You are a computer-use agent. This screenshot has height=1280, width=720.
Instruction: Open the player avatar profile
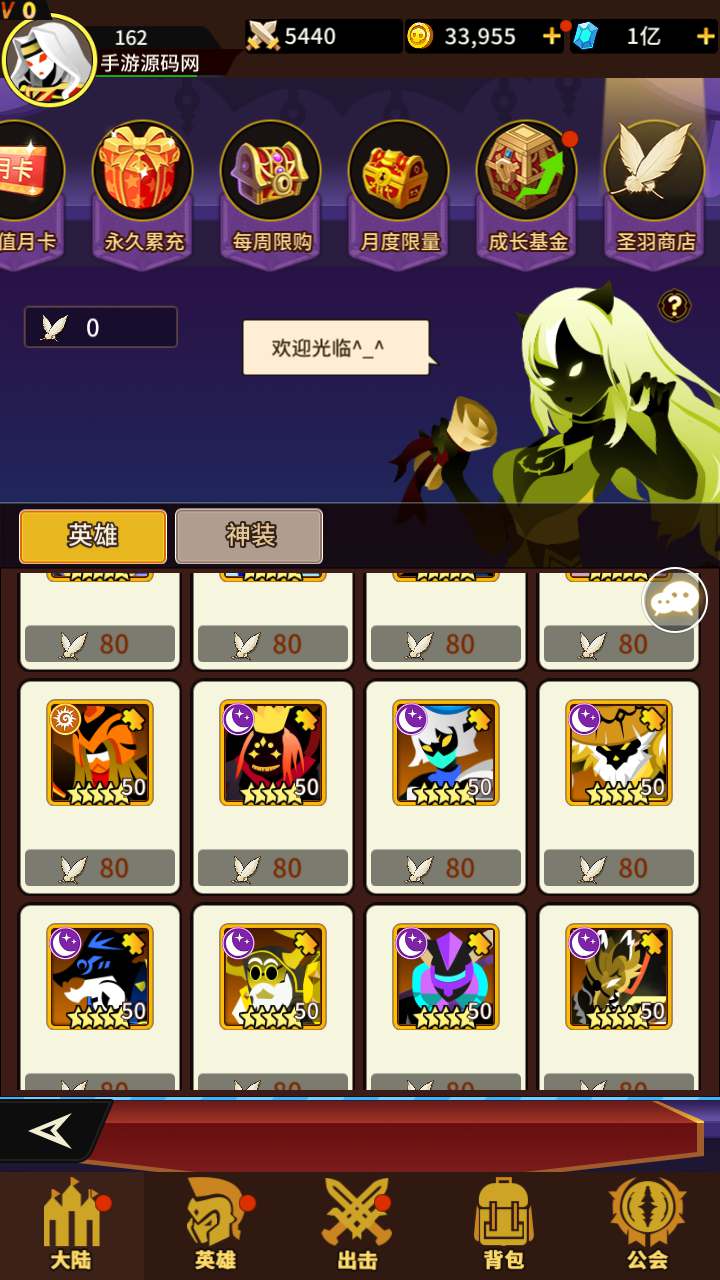[48, 58]
